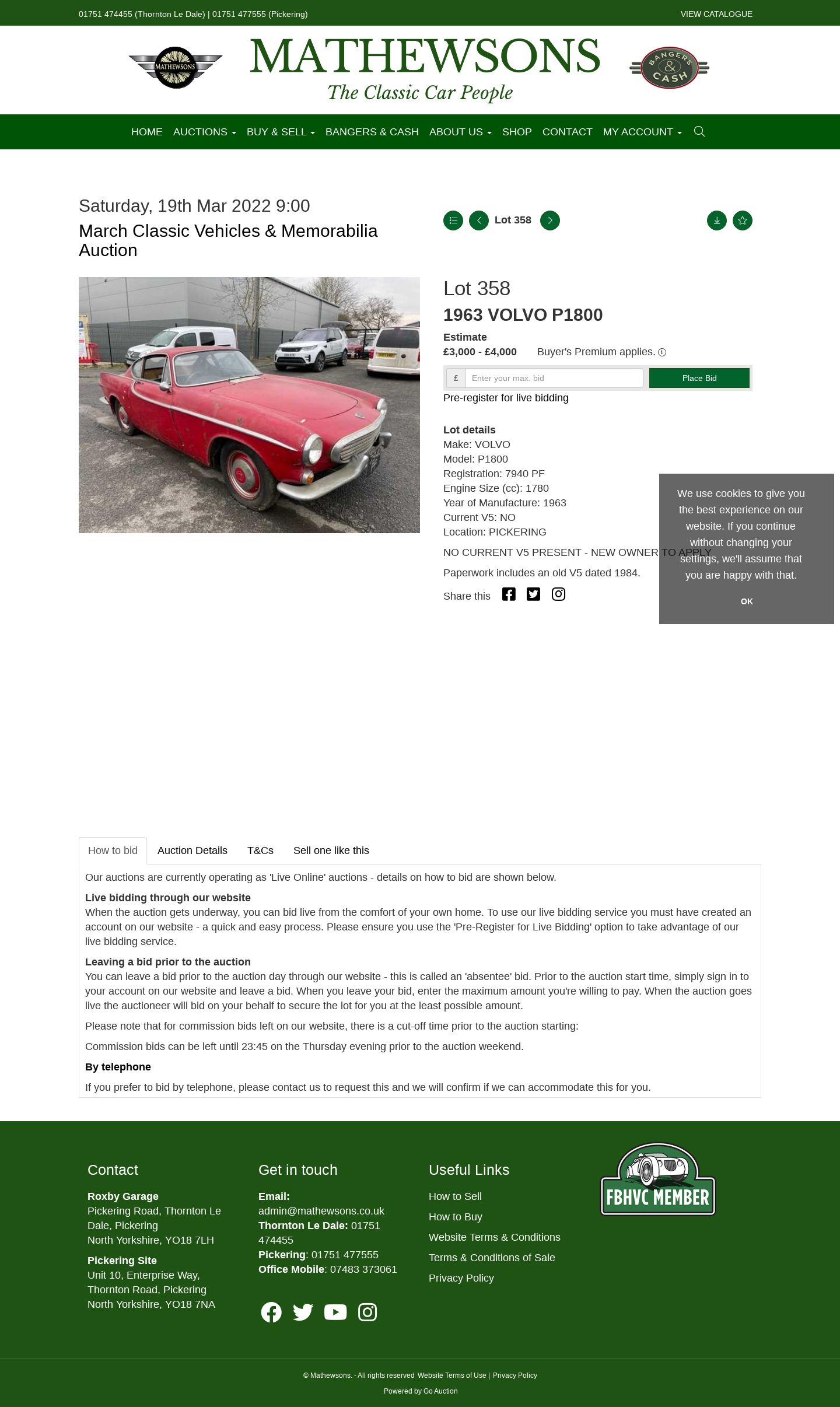Tap the download icon beside the star
Screen dimensions: 840x1407
pos(717,220)
